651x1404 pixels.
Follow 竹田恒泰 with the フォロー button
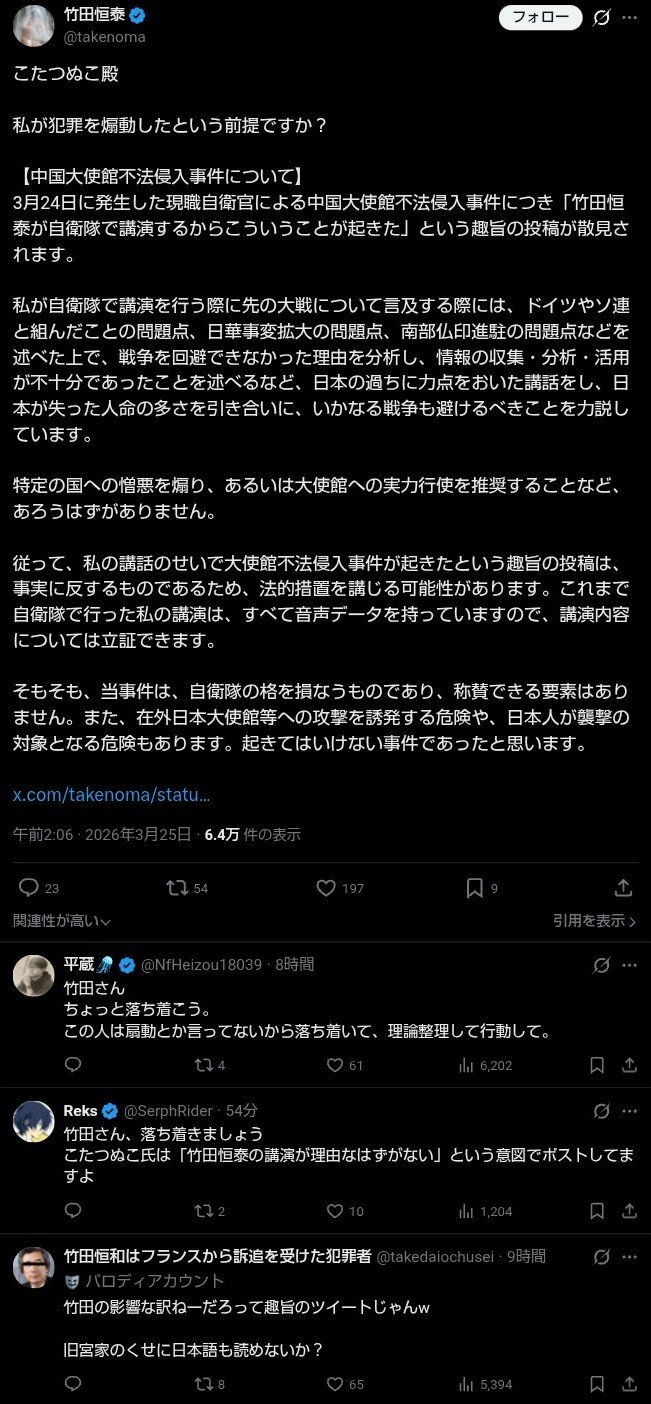point(540,18)
